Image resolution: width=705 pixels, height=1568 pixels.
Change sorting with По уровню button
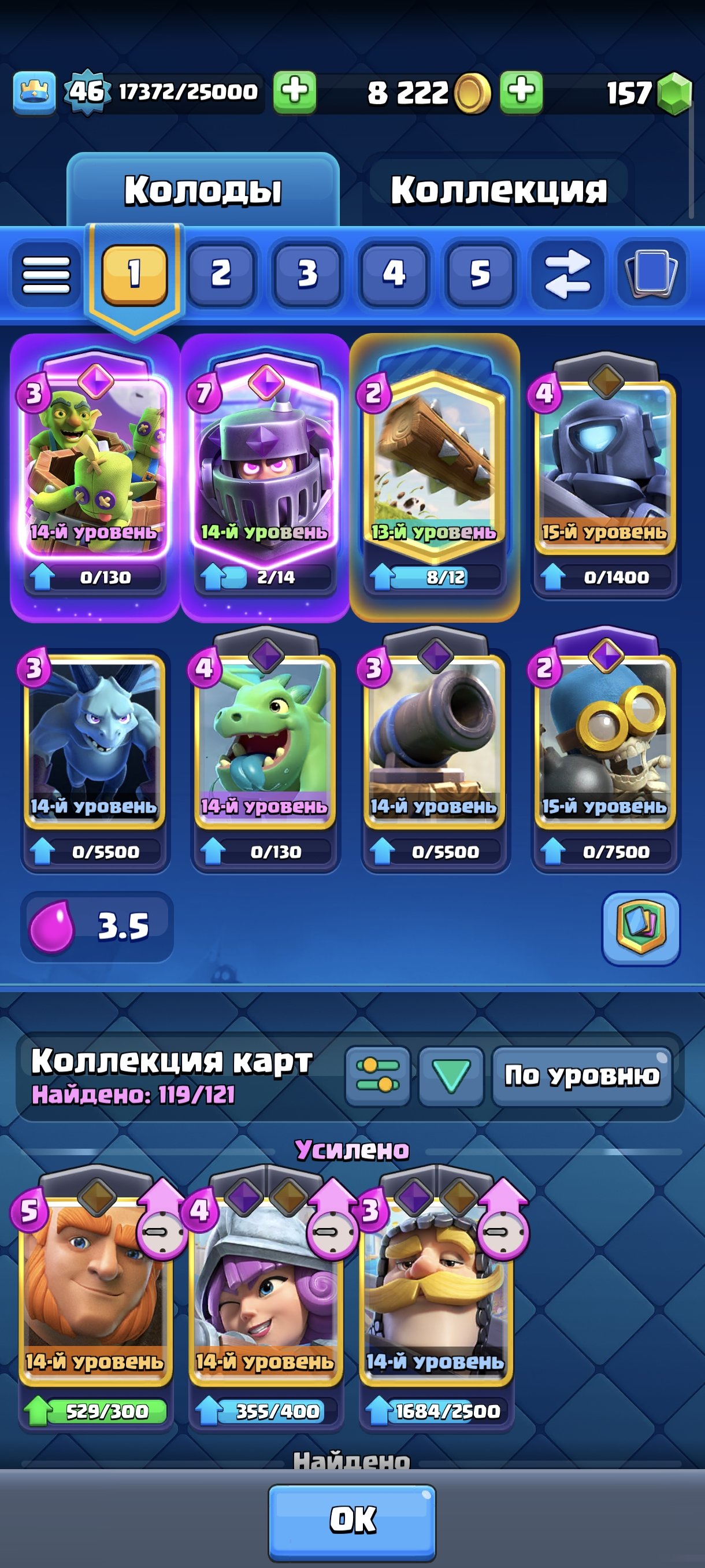point(581,1075)
